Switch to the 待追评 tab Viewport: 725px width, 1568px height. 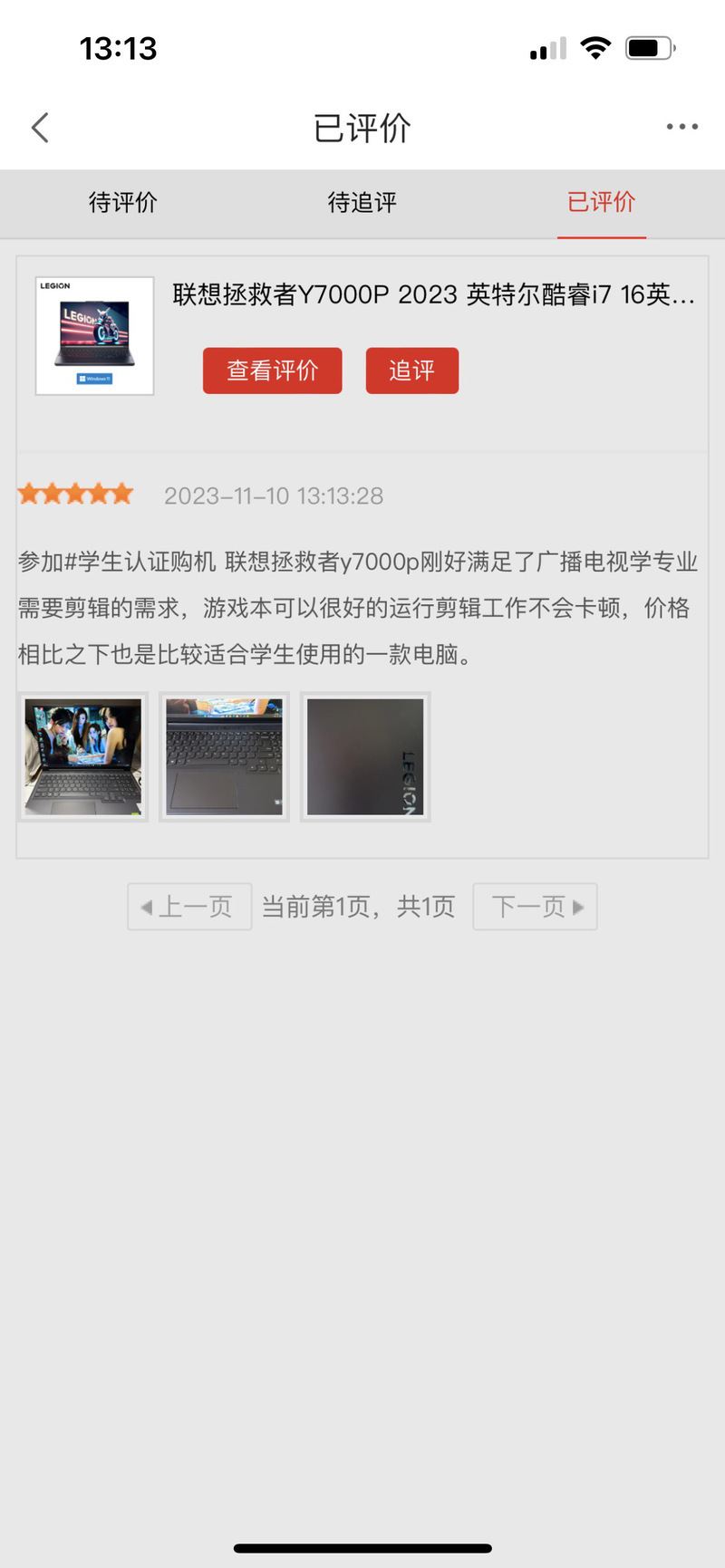point(362,202)
